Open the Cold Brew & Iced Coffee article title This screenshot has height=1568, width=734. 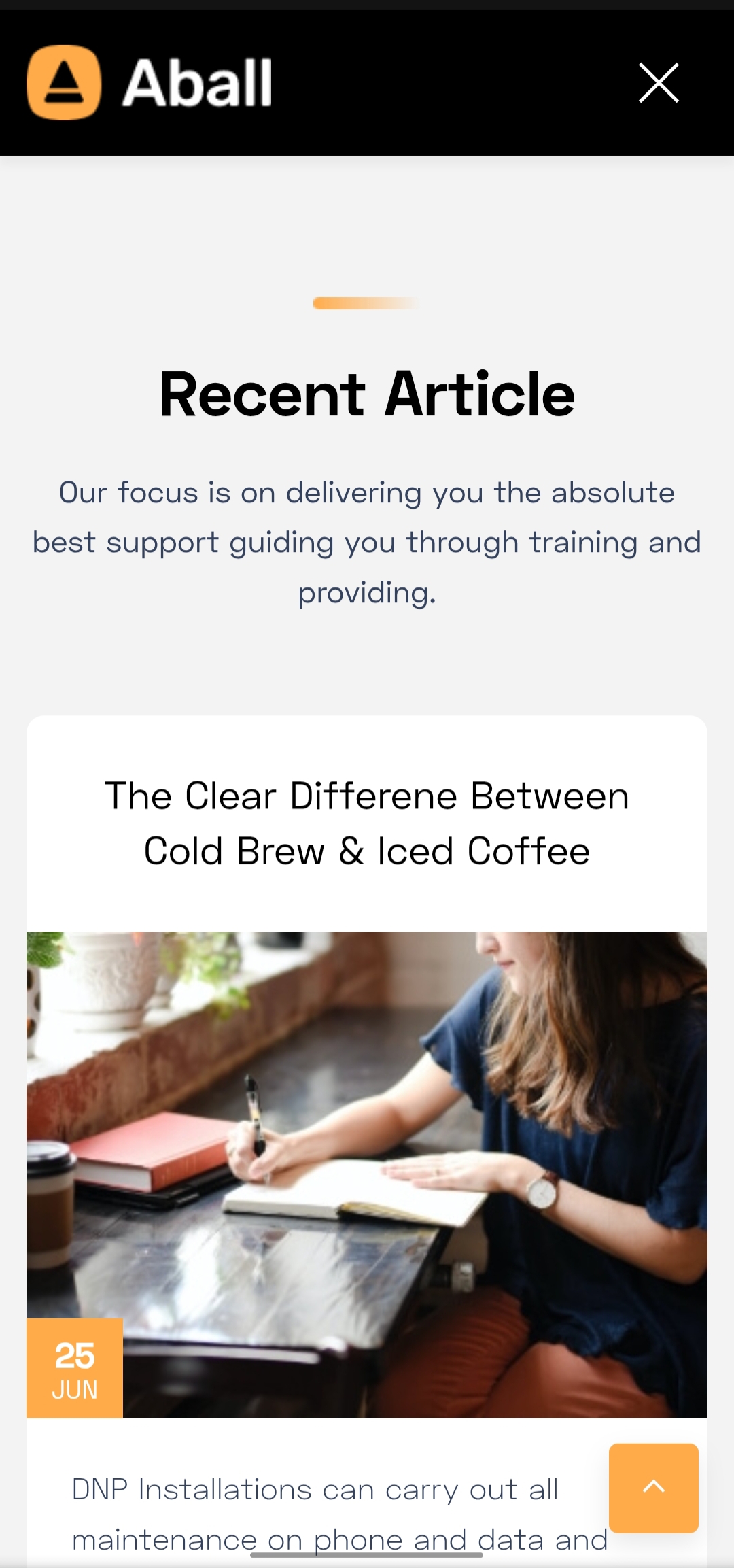(367, 823)
